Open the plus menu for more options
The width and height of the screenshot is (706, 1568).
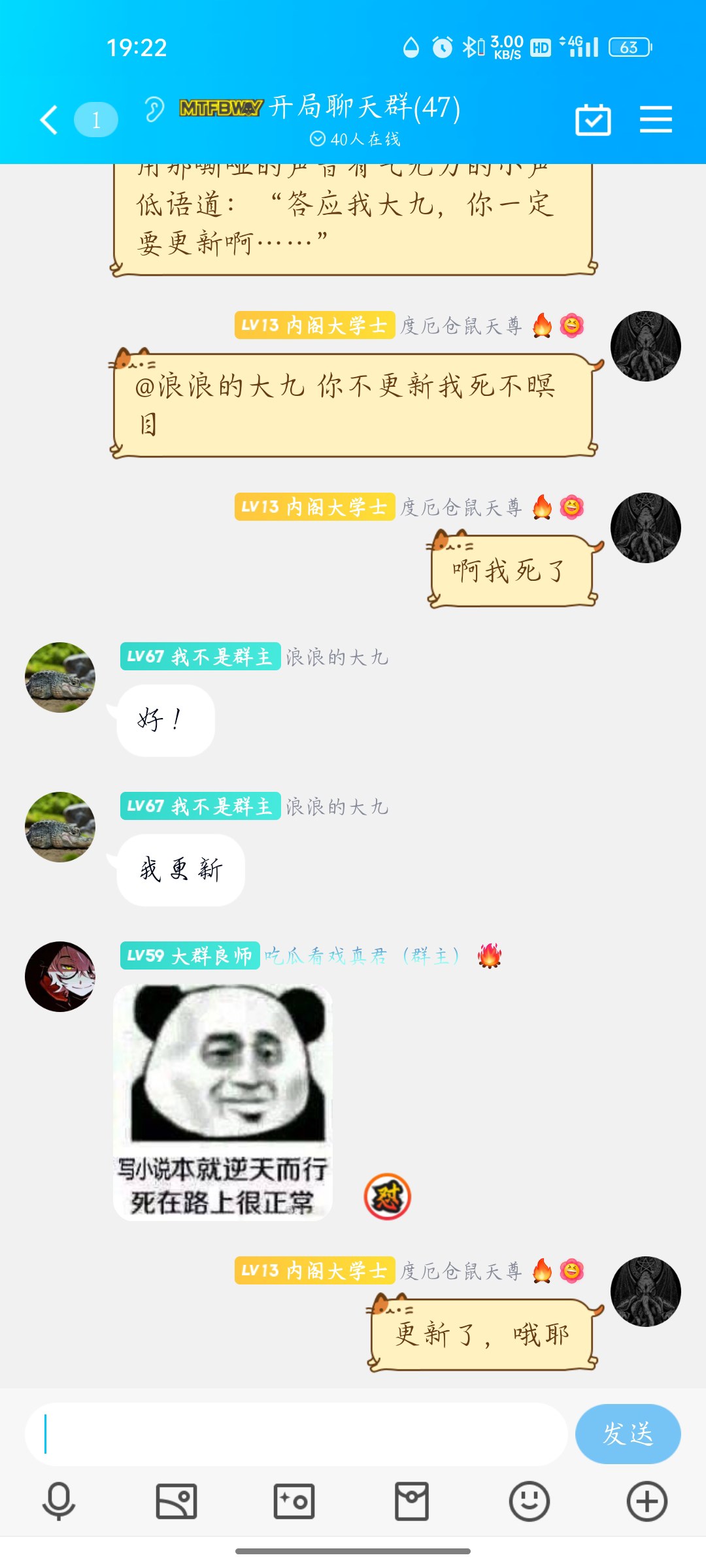(x=647, y=1501)
